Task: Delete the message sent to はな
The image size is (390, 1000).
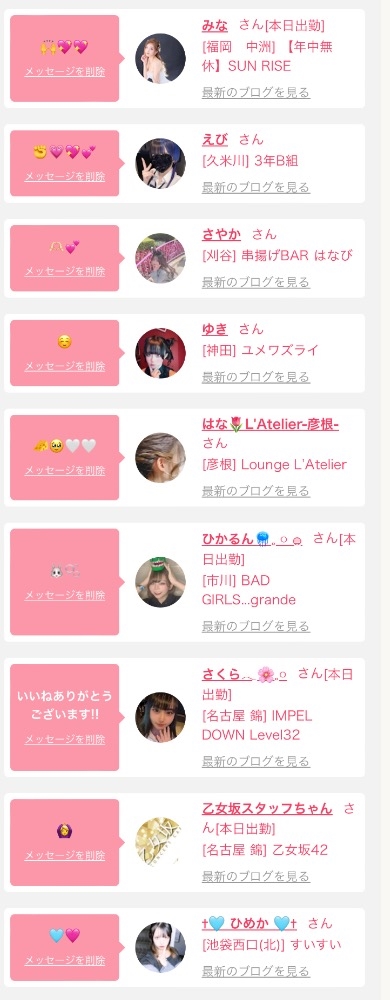Action: [x=64, y=471]
